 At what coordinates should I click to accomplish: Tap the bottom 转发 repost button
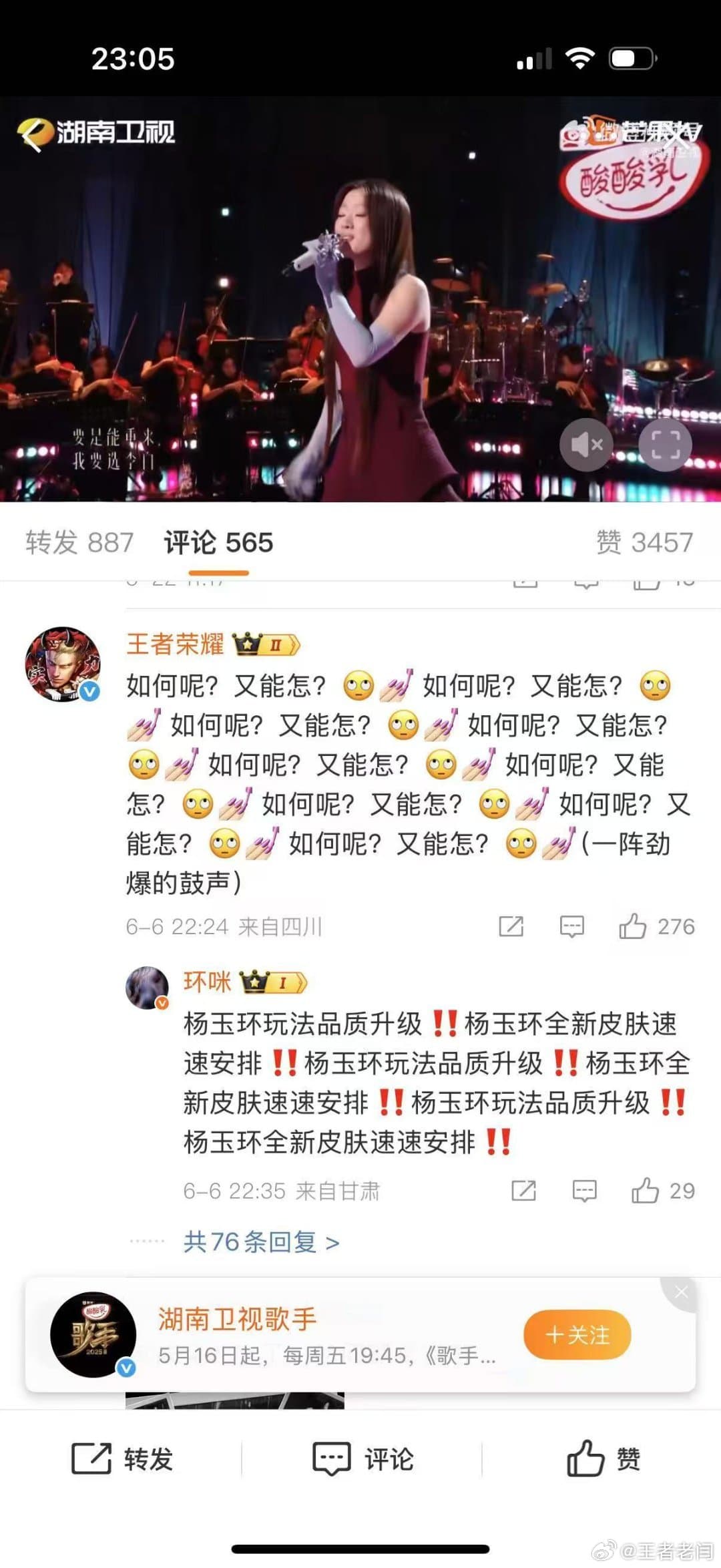click(122, 1458)
